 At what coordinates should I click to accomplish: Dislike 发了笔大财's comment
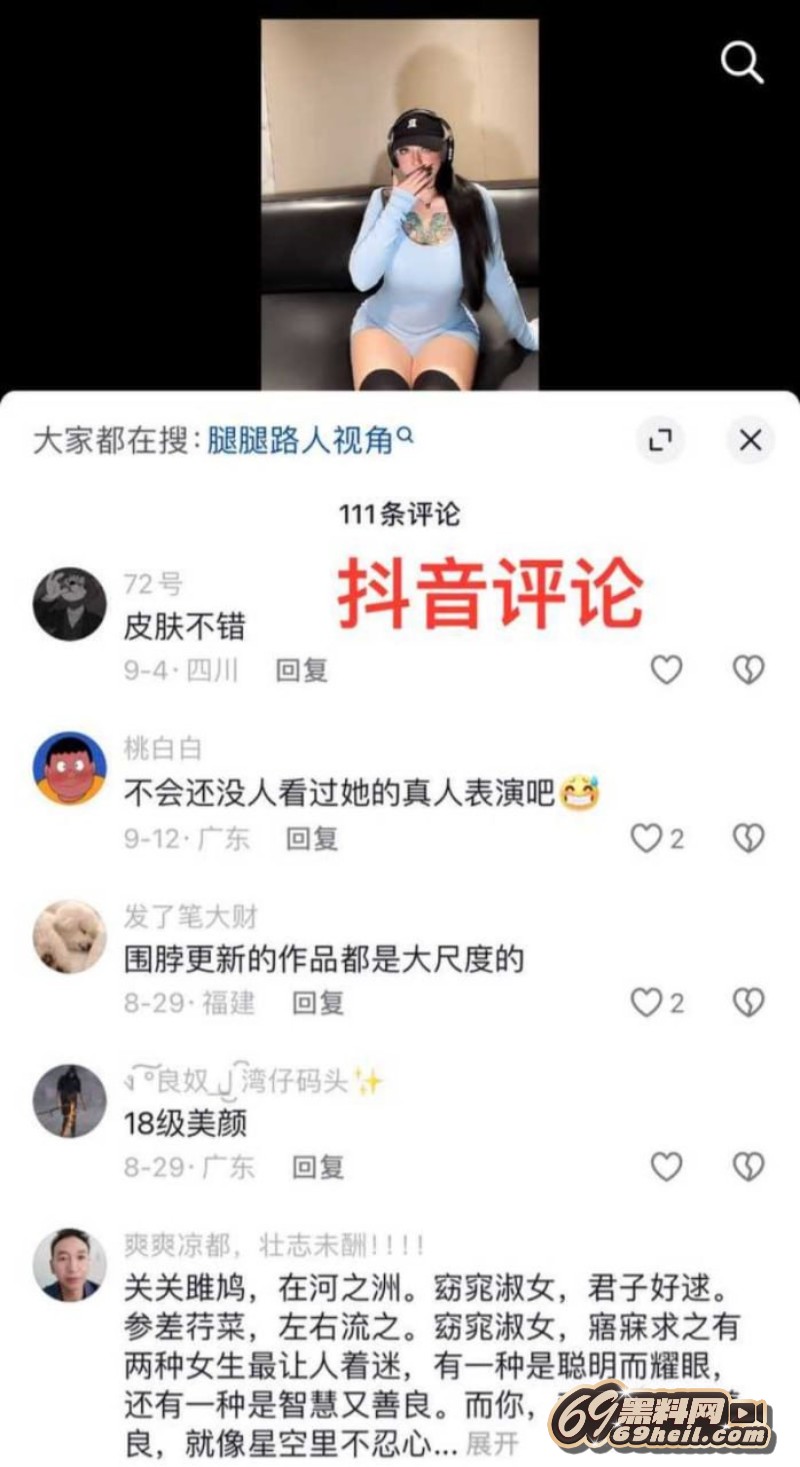[748, 1002]
